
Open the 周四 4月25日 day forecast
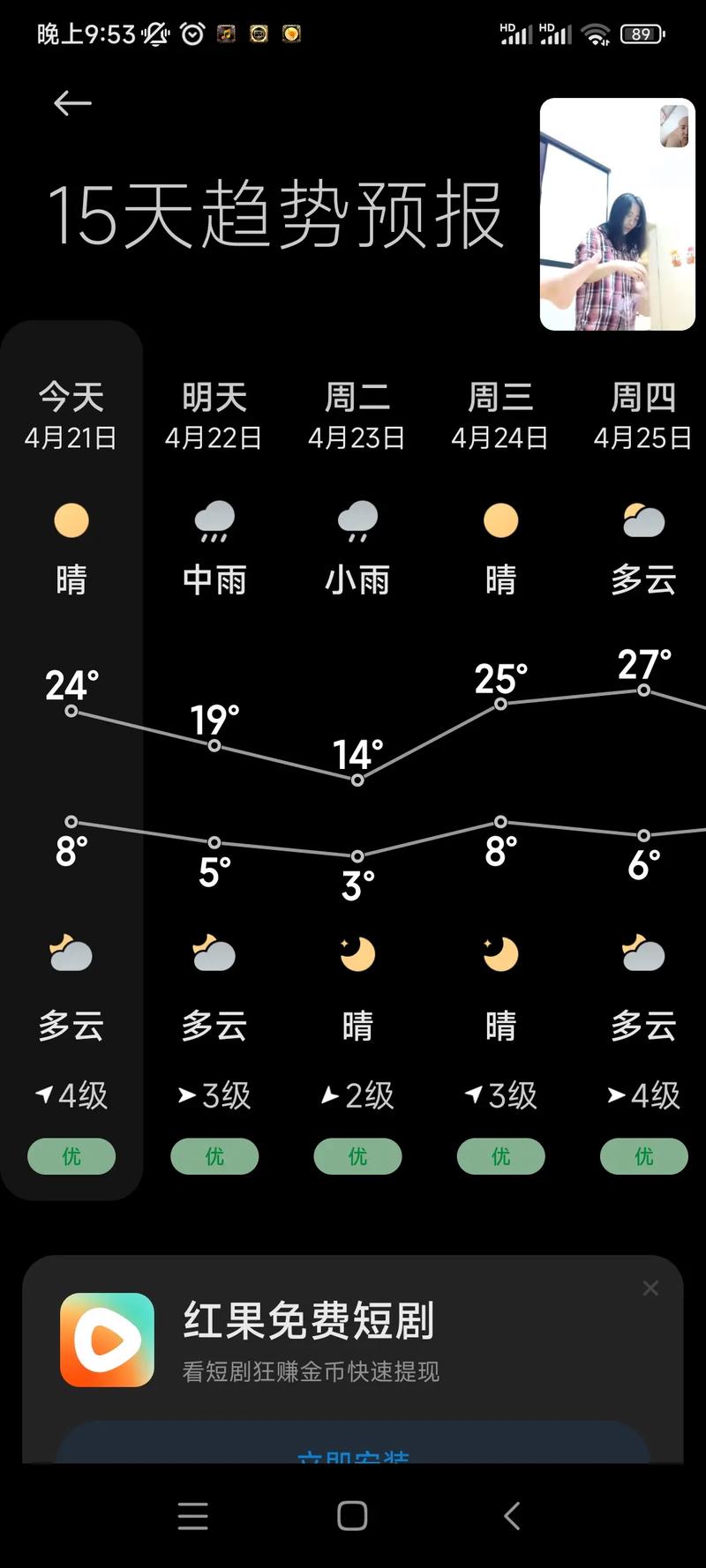point(643,414)
